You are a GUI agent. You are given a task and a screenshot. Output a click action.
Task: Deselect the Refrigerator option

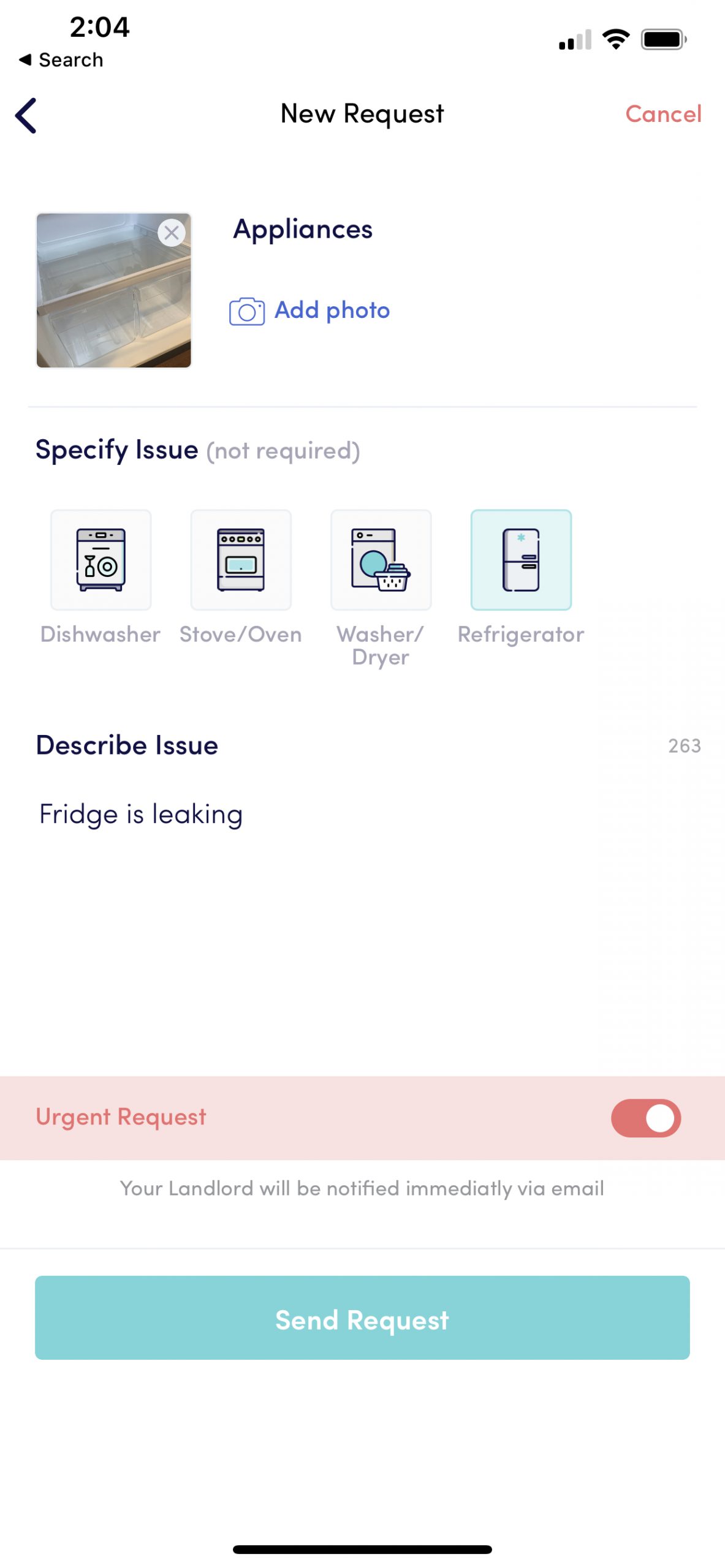coord(520,560)
